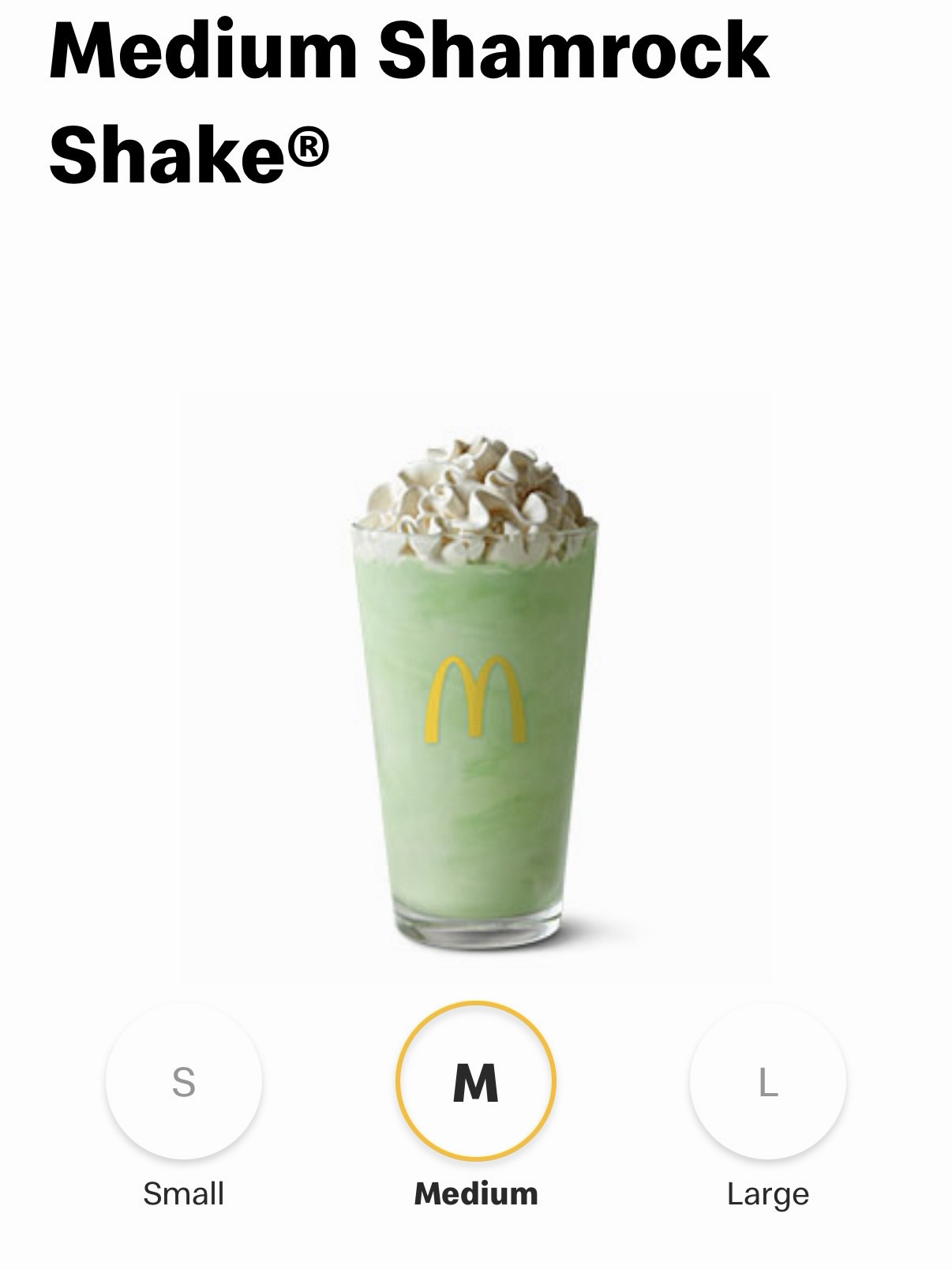Select the Small size option
The height and width of the screenshot is (1270, 952).
[183, 1081]
